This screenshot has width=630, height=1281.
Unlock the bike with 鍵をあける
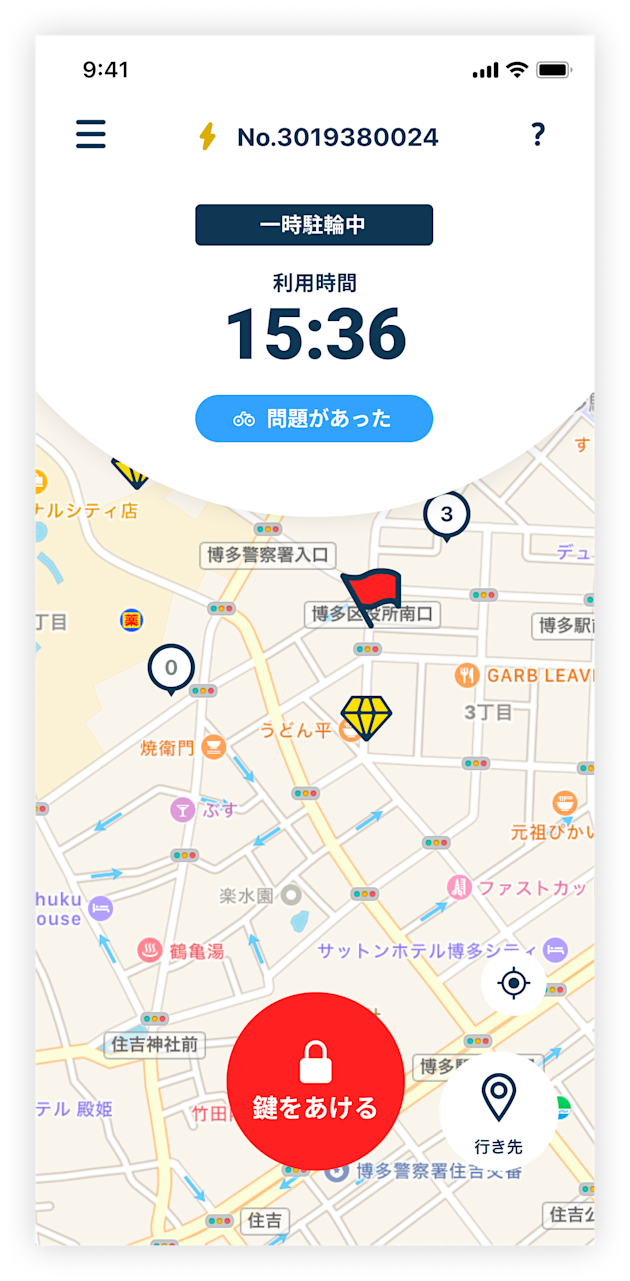click(315, 1081)
